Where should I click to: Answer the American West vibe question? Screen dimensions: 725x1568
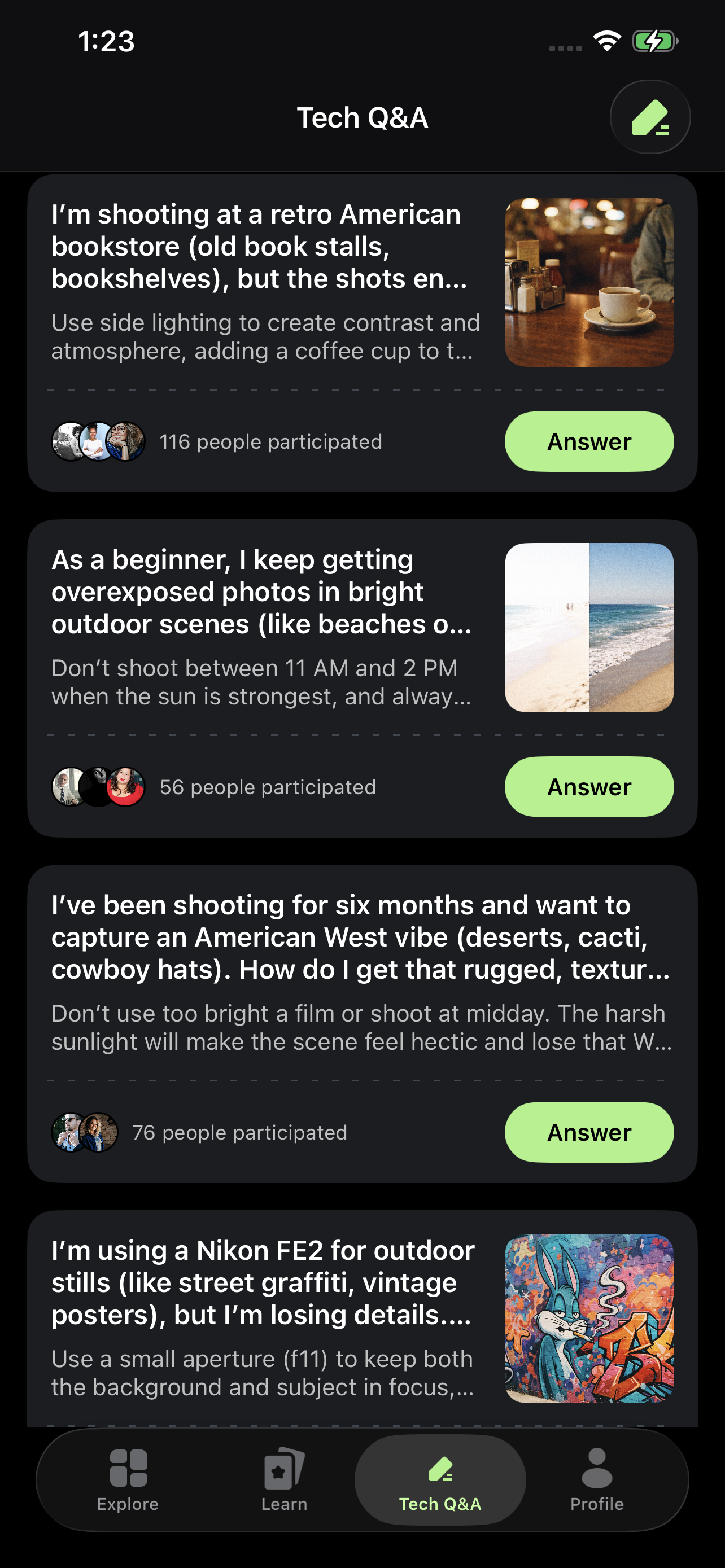coord(589,1132)
